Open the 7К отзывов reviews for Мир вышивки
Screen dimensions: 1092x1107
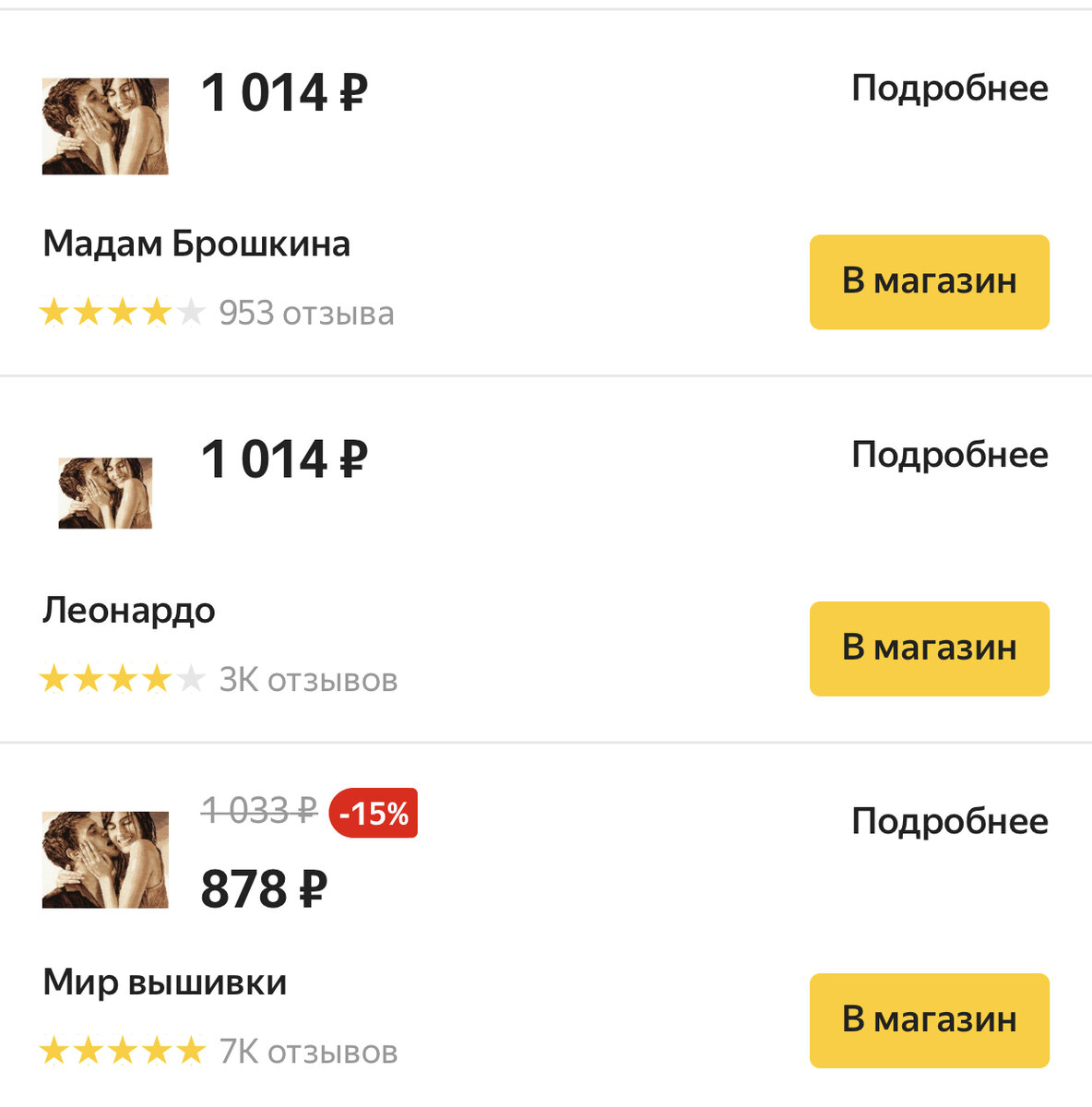click(308, 1050)
